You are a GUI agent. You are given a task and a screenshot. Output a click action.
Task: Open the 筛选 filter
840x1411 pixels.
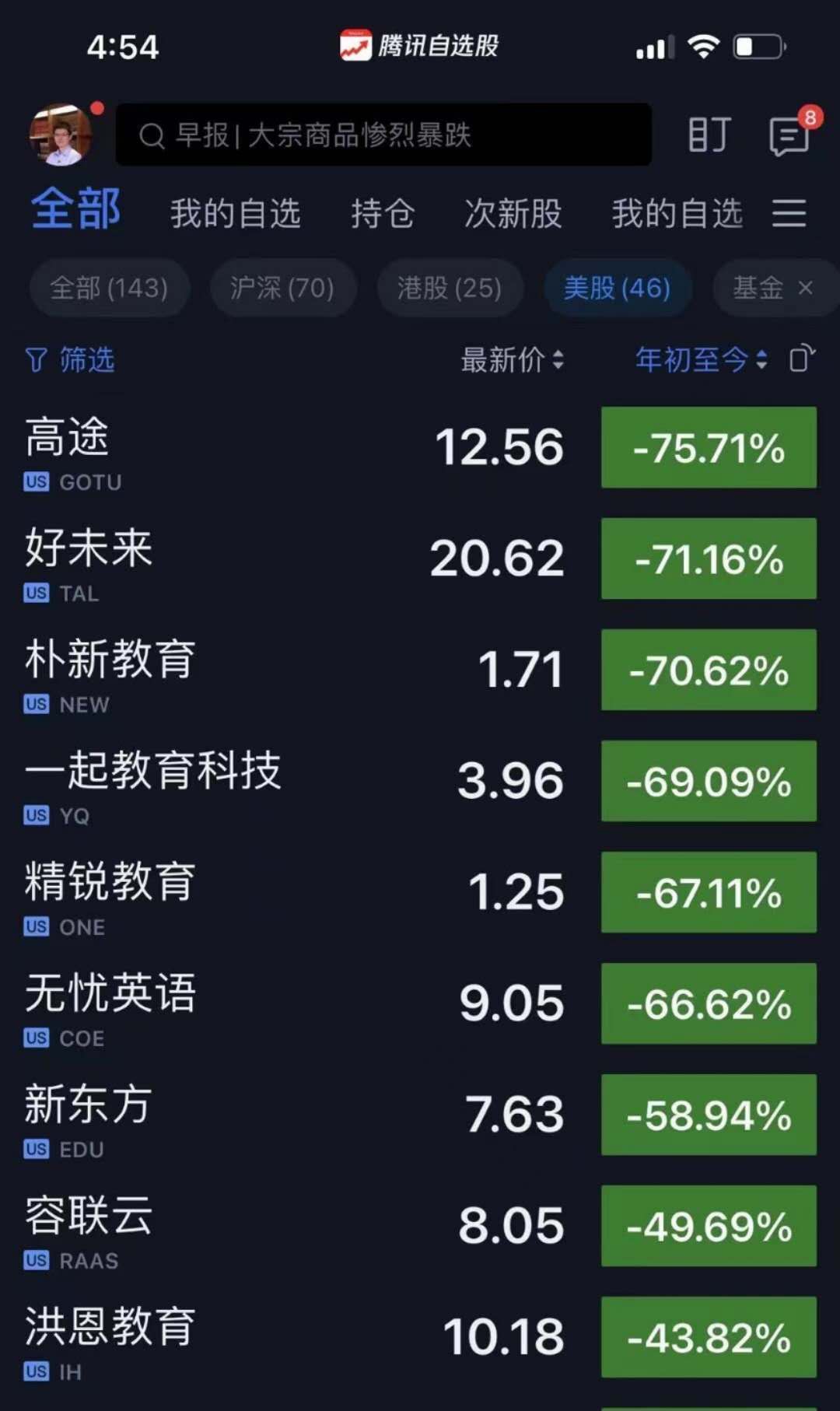point(70,360)
